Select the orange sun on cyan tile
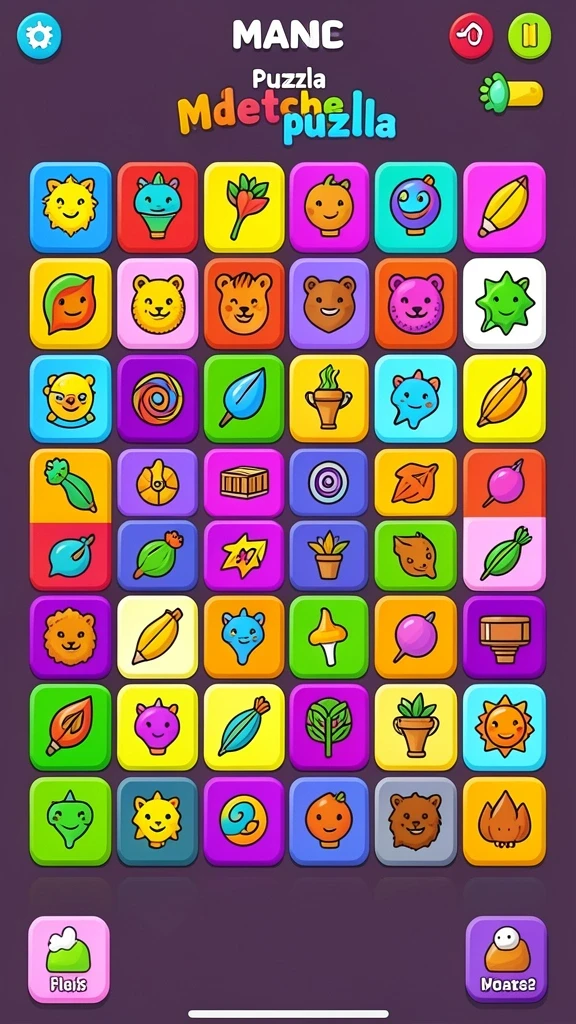 504,727
